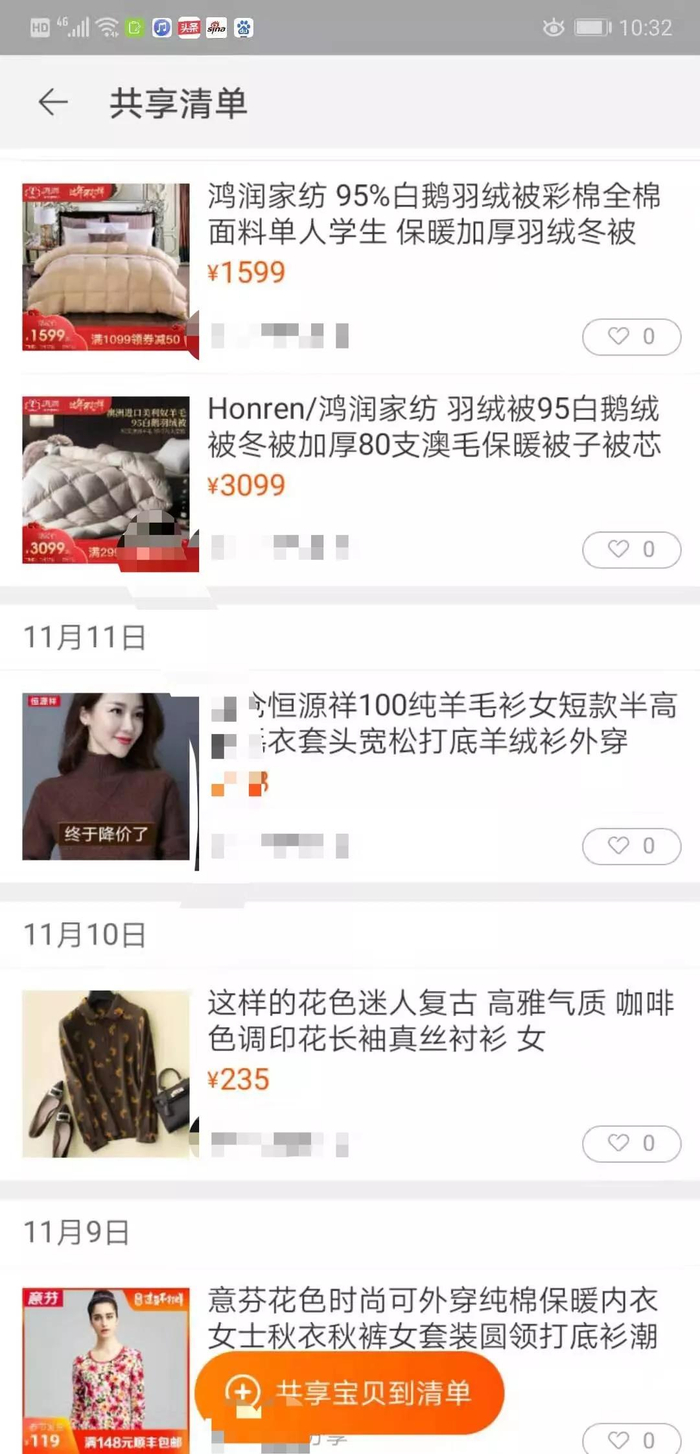Like the ¥1599 鸿润家纺 quilt
The width and height of the screenshot is (700, 1454).
tap(632, 337)
